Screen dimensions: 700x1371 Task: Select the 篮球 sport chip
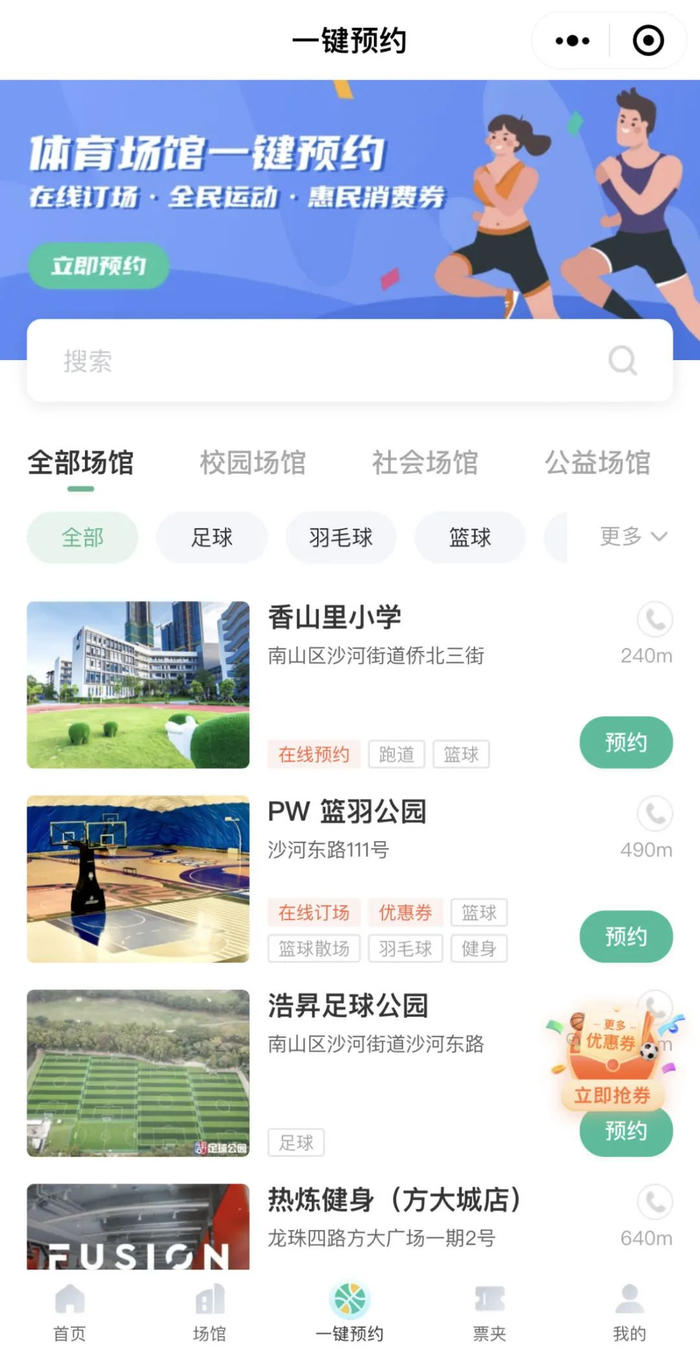[470, 538]
